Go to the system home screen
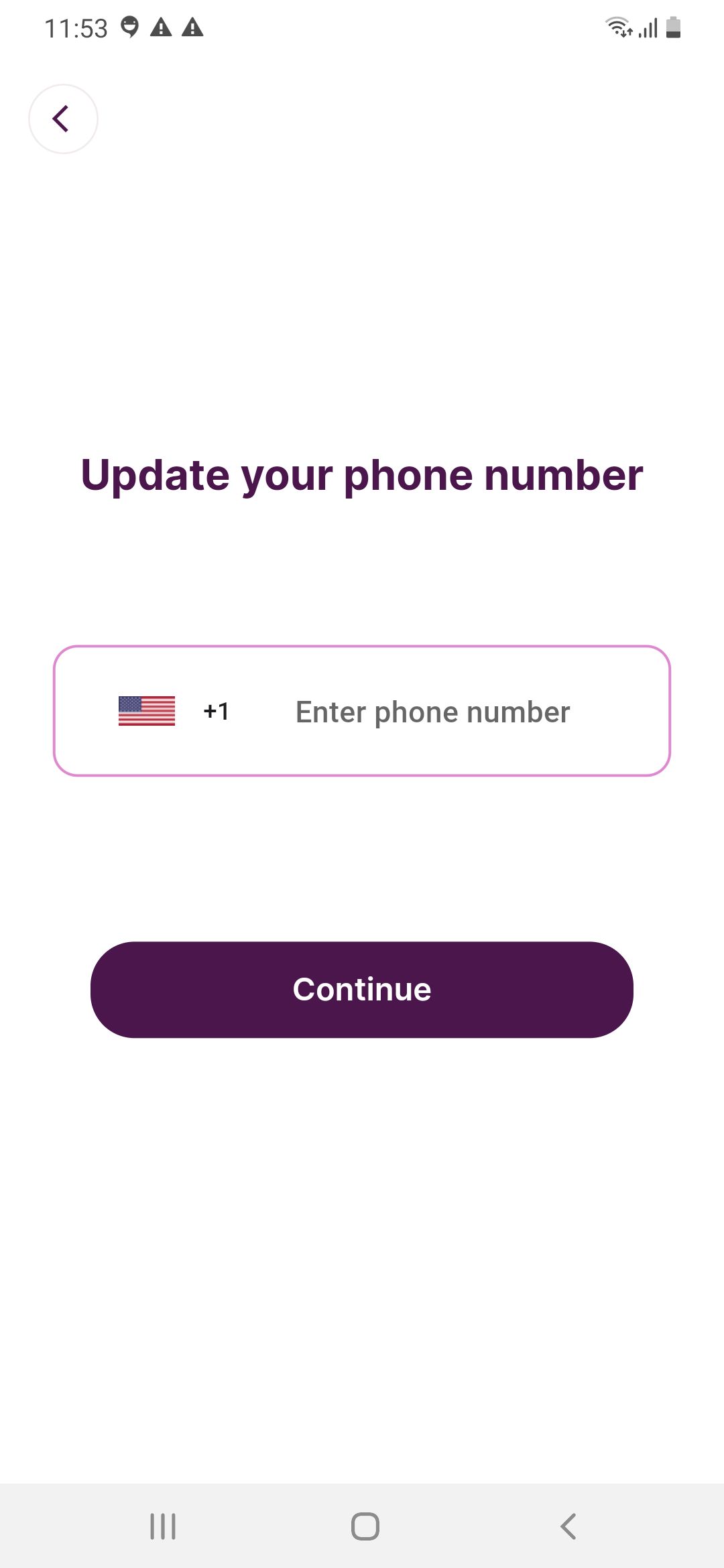Image resolution: width=724 pixels, height=1568 pixels. tap(365, 1526)
